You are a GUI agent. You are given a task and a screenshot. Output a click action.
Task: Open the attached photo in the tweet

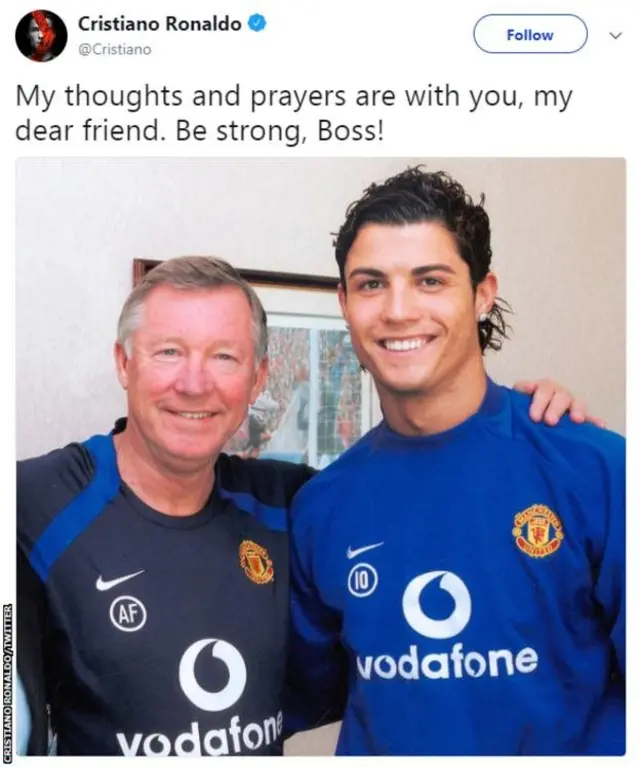pos(320,455)
